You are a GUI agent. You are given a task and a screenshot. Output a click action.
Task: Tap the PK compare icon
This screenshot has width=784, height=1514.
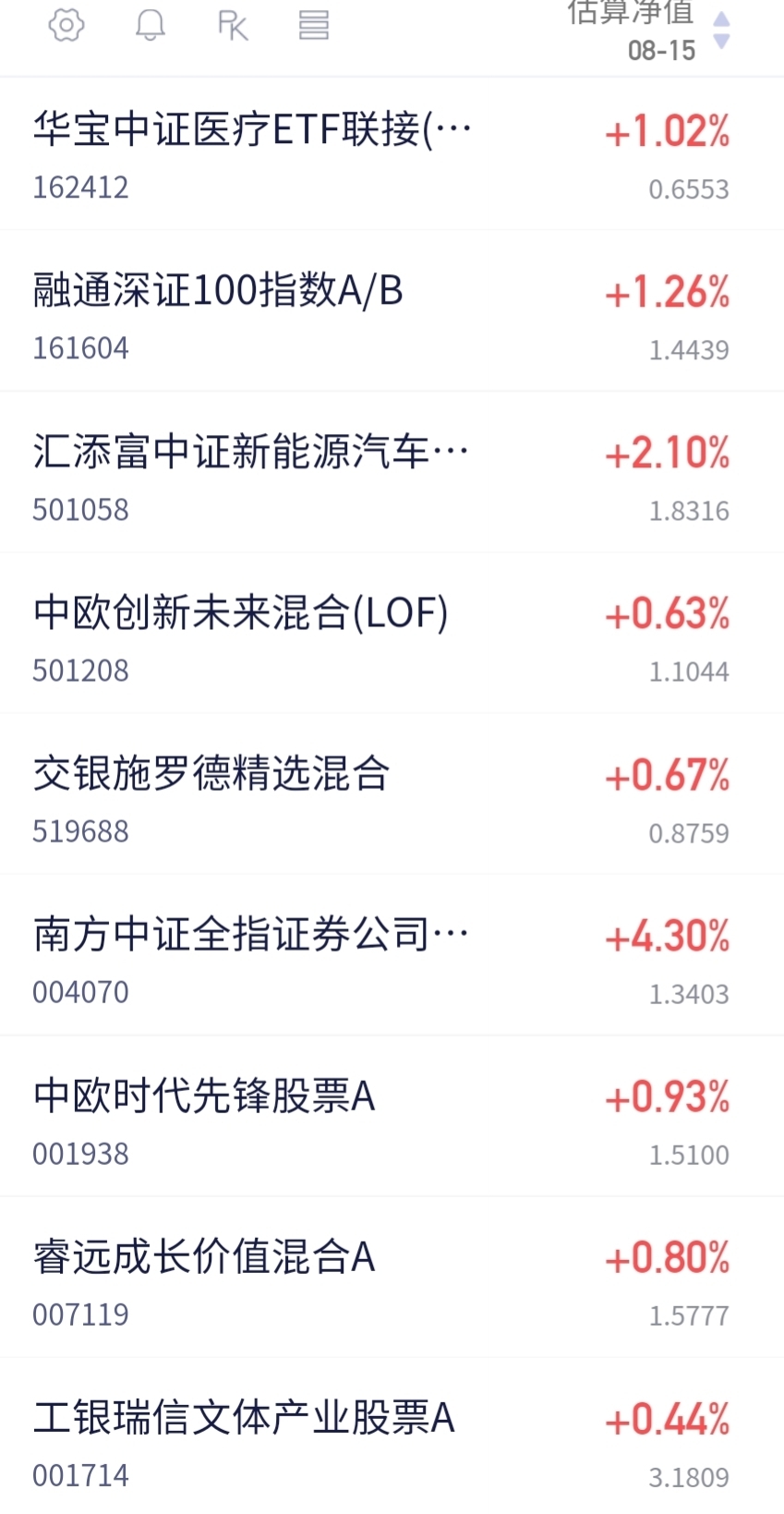click(x=233, y=25)
